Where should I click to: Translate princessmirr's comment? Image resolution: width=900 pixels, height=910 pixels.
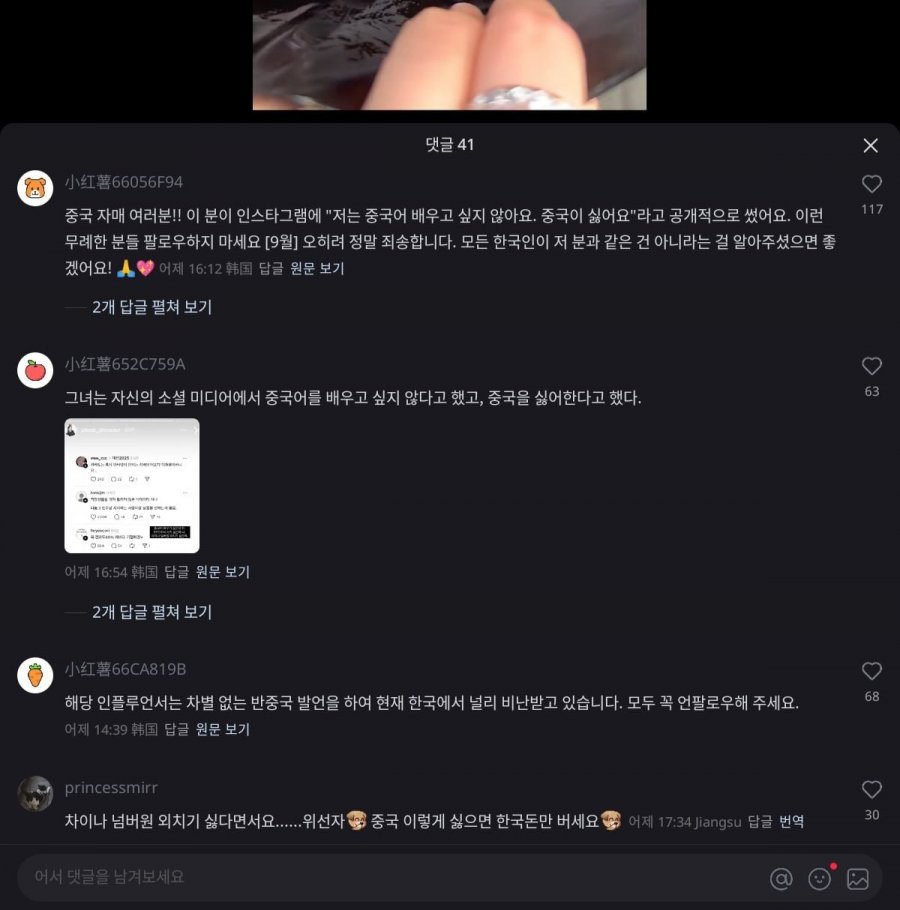(792, 821)
